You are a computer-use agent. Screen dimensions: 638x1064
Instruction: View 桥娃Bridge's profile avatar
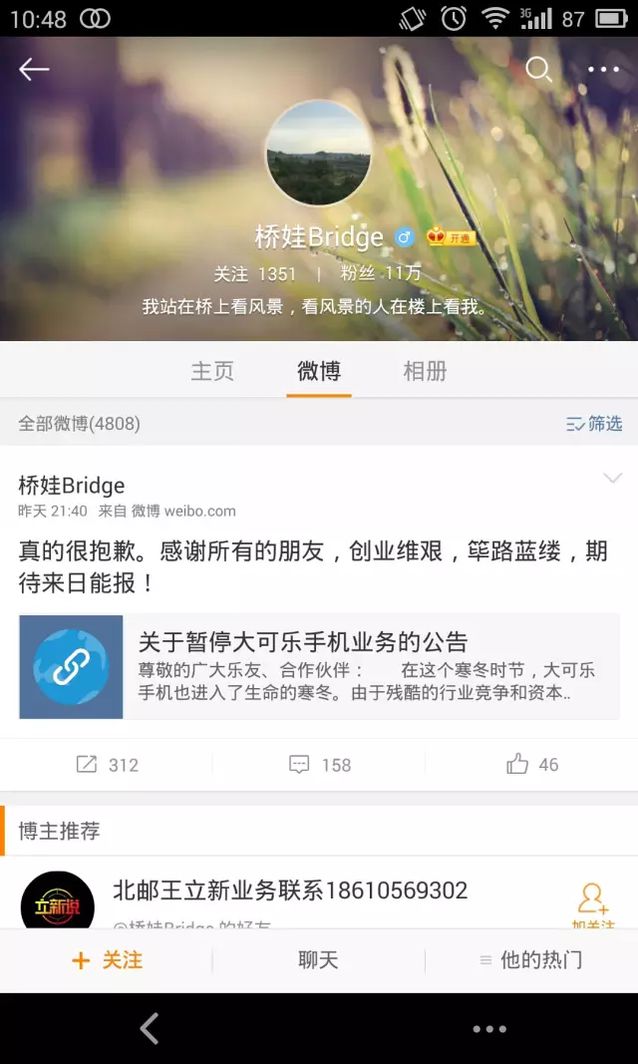pyautogui.click(x=318, y=153)
